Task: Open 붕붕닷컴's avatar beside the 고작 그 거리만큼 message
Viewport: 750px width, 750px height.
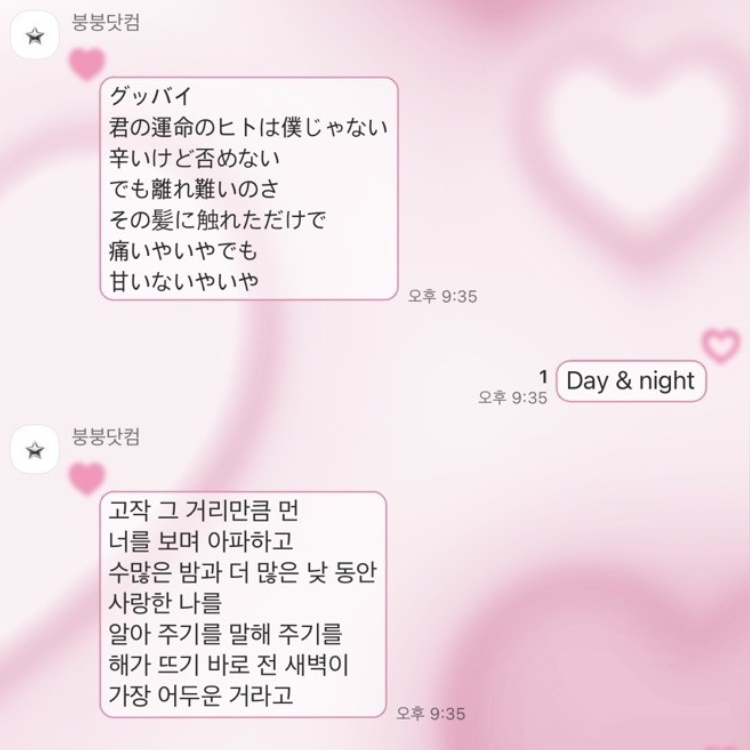Action: 35,449
